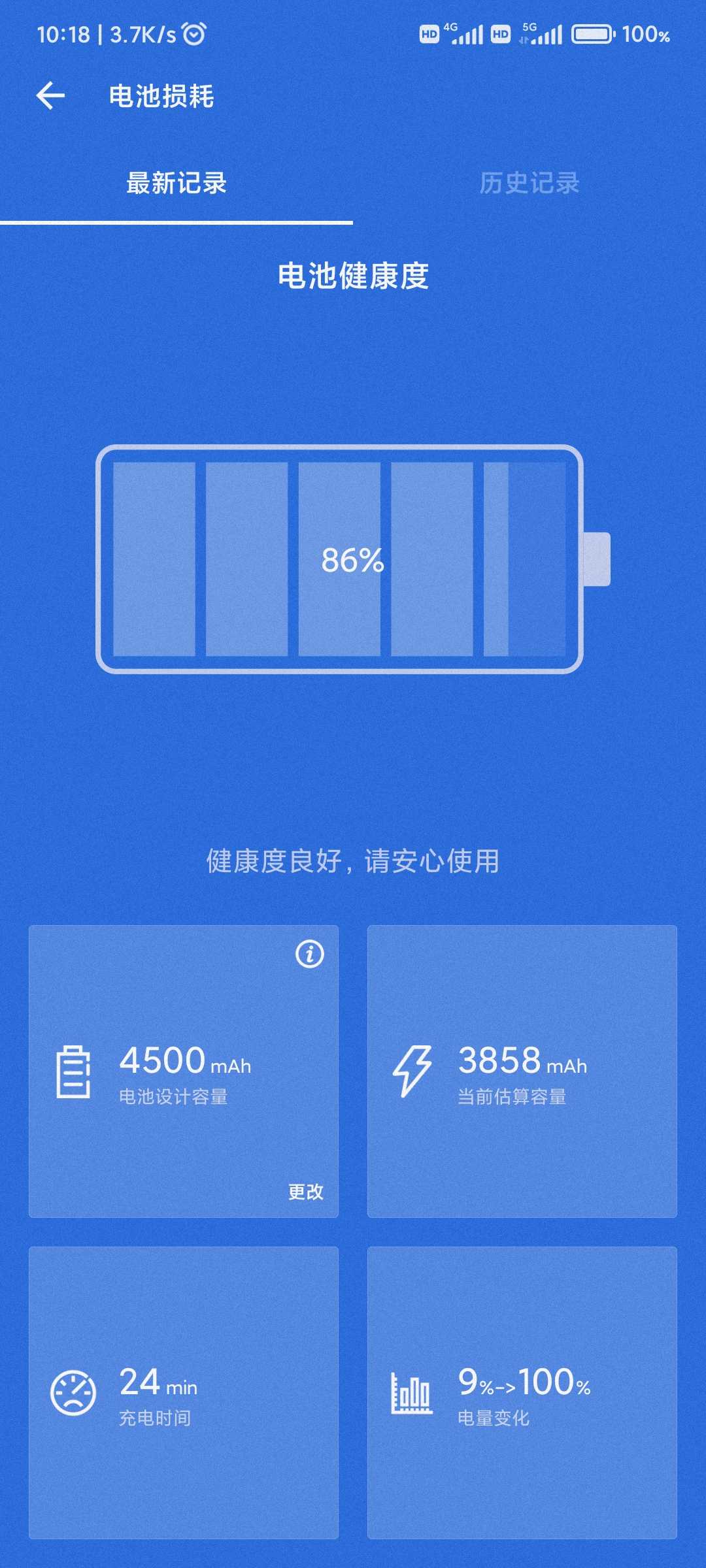706x1568 pixels.
Task: Switch to the 历史记录 tab
Action: click(529, 183)
